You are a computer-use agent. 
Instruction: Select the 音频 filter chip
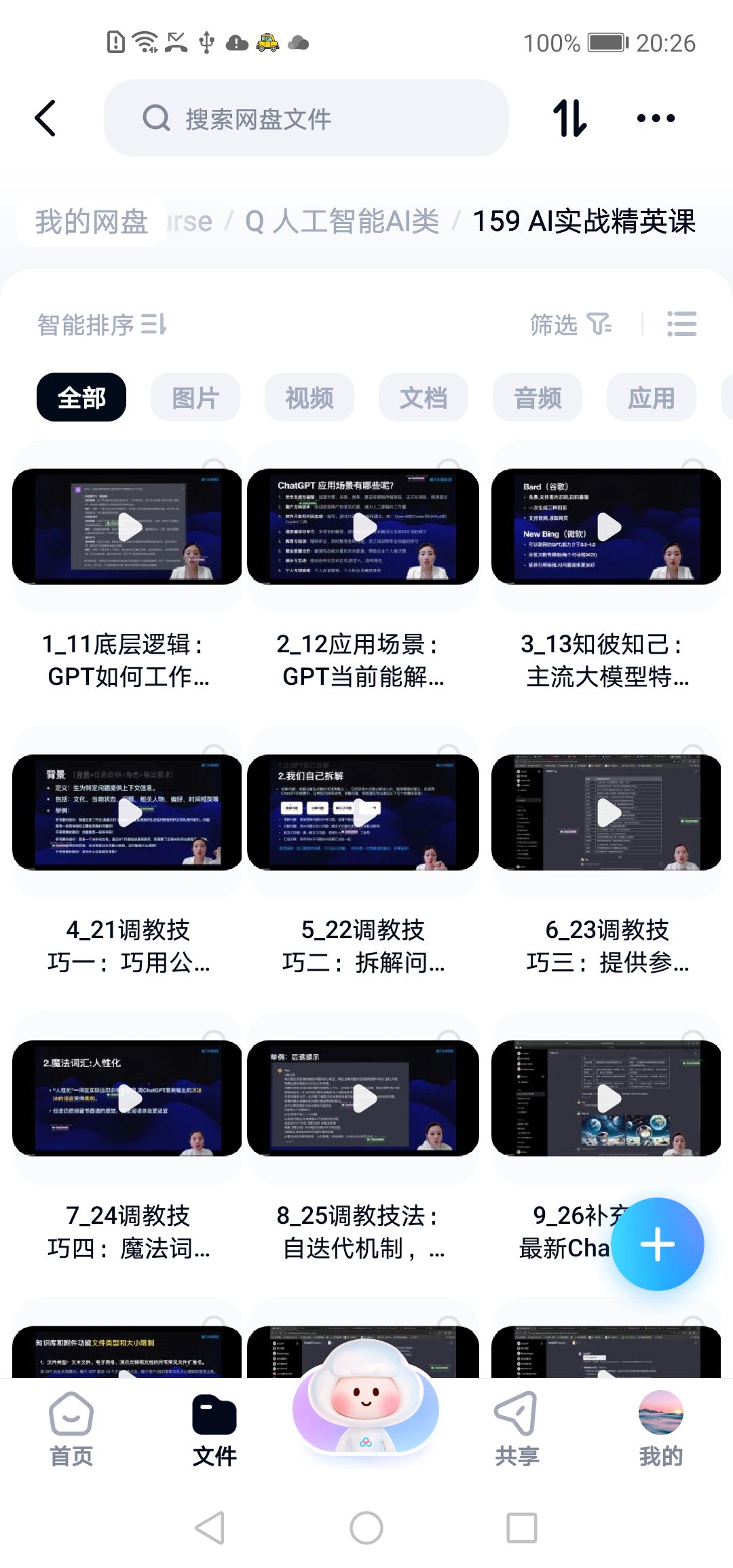538,397
